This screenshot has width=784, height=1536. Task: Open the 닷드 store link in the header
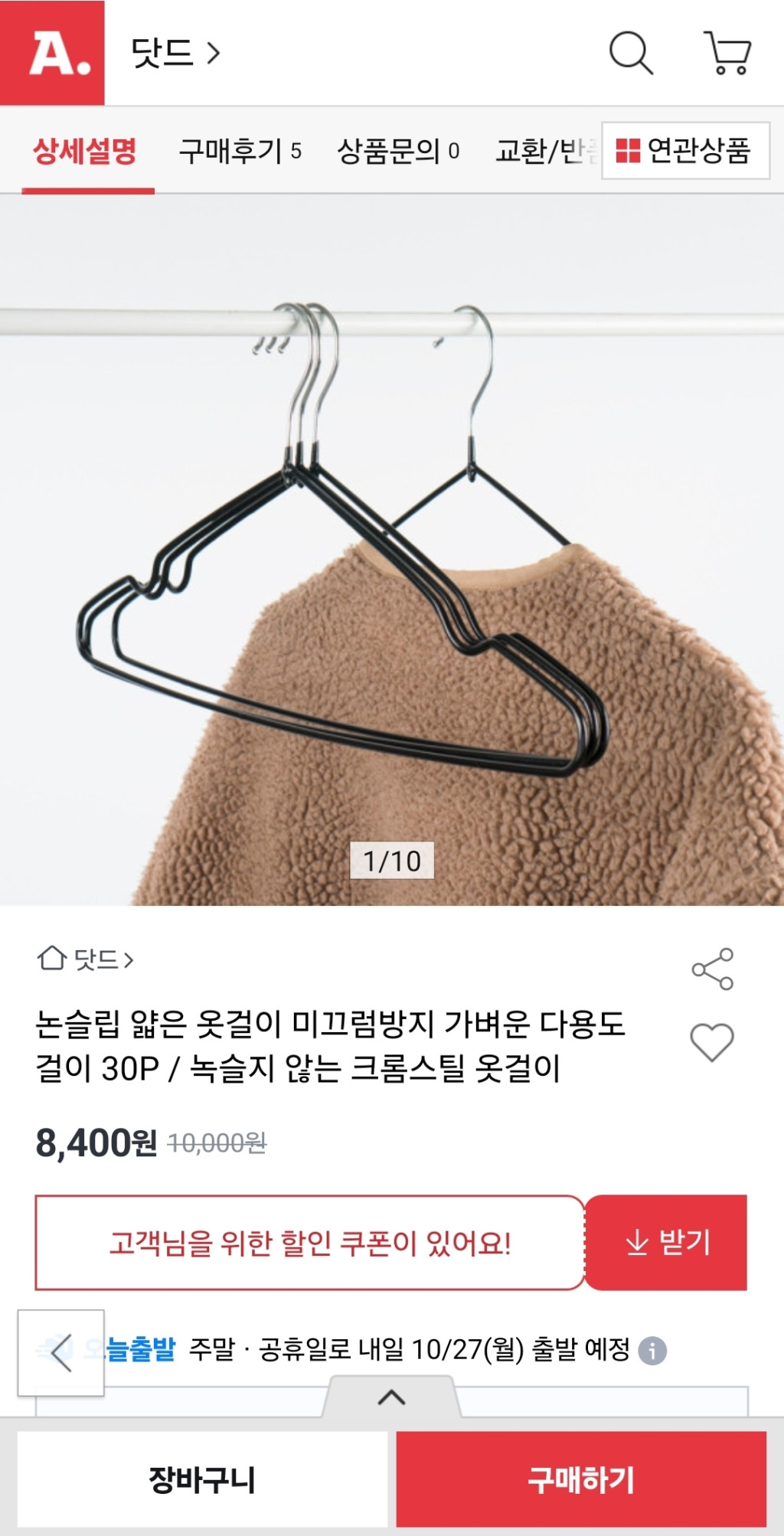pos(175,54)
